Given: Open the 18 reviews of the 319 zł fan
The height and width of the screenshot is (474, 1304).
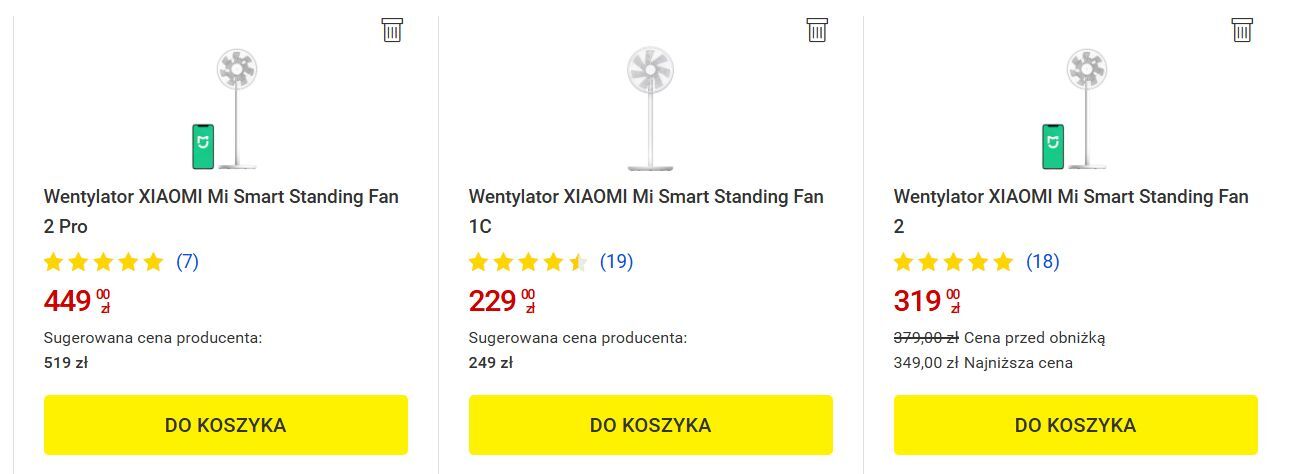Looking at the screenshot, I should coord(1042,262).
